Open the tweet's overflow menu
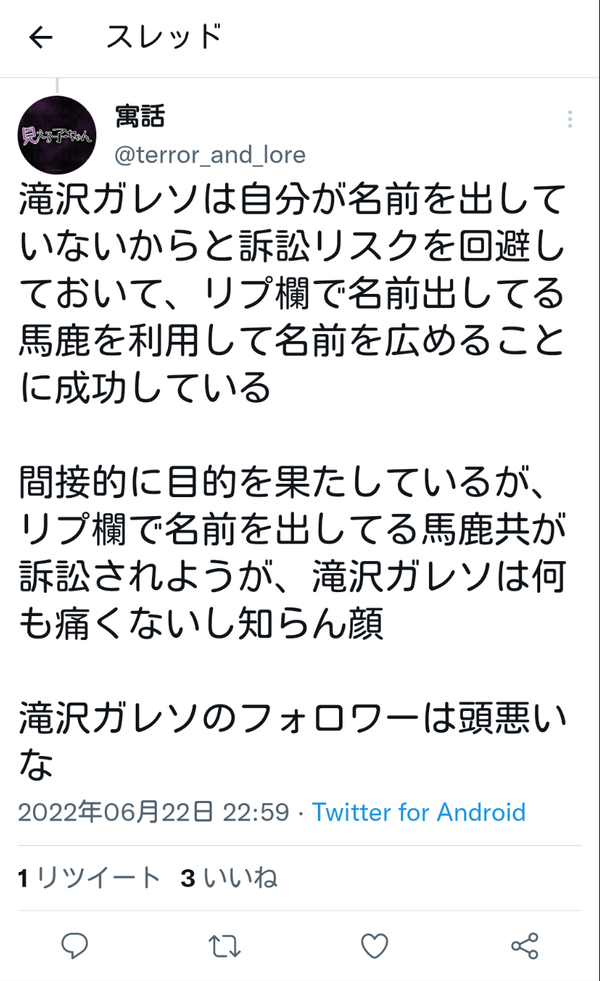The image size is (600, 981). point(569,119)
